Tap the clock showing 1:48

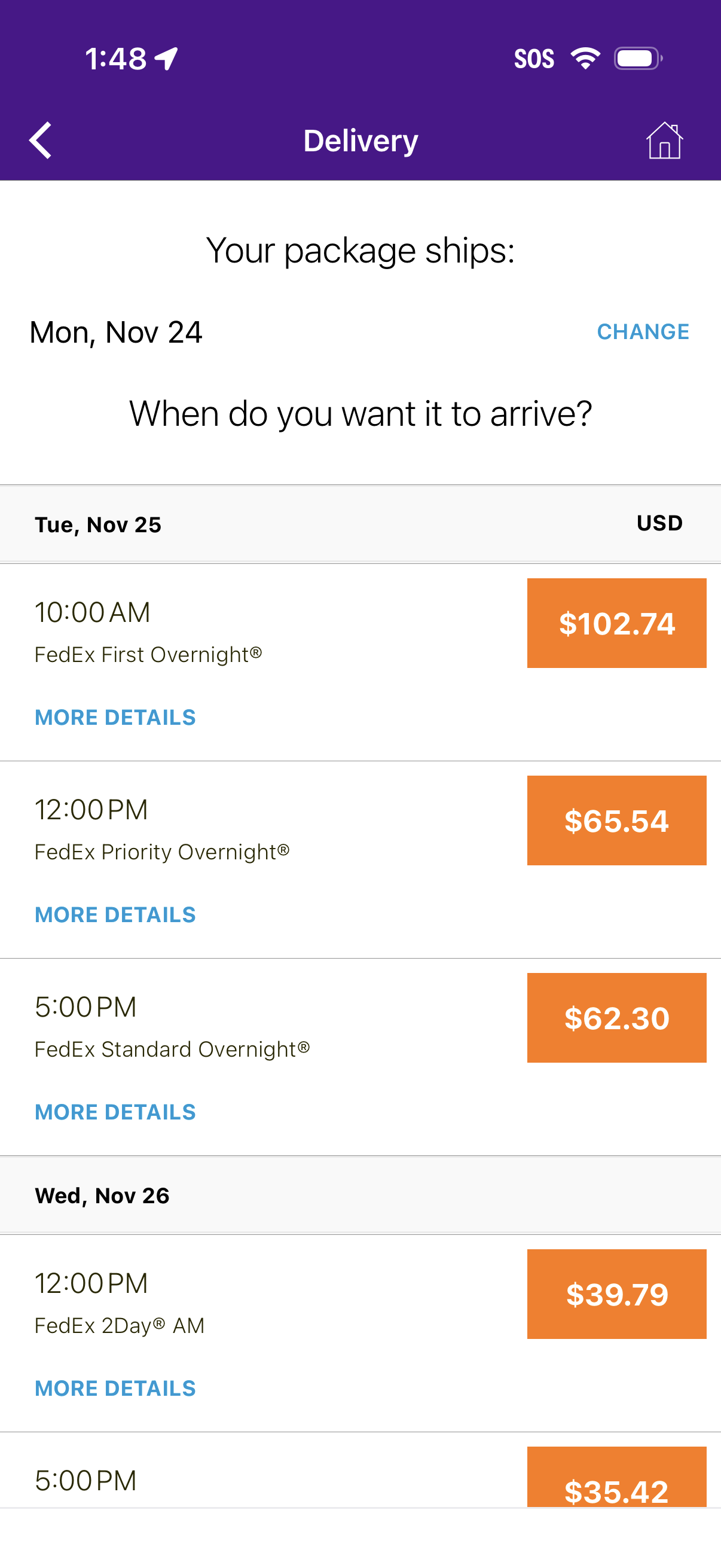click(115, 58)
